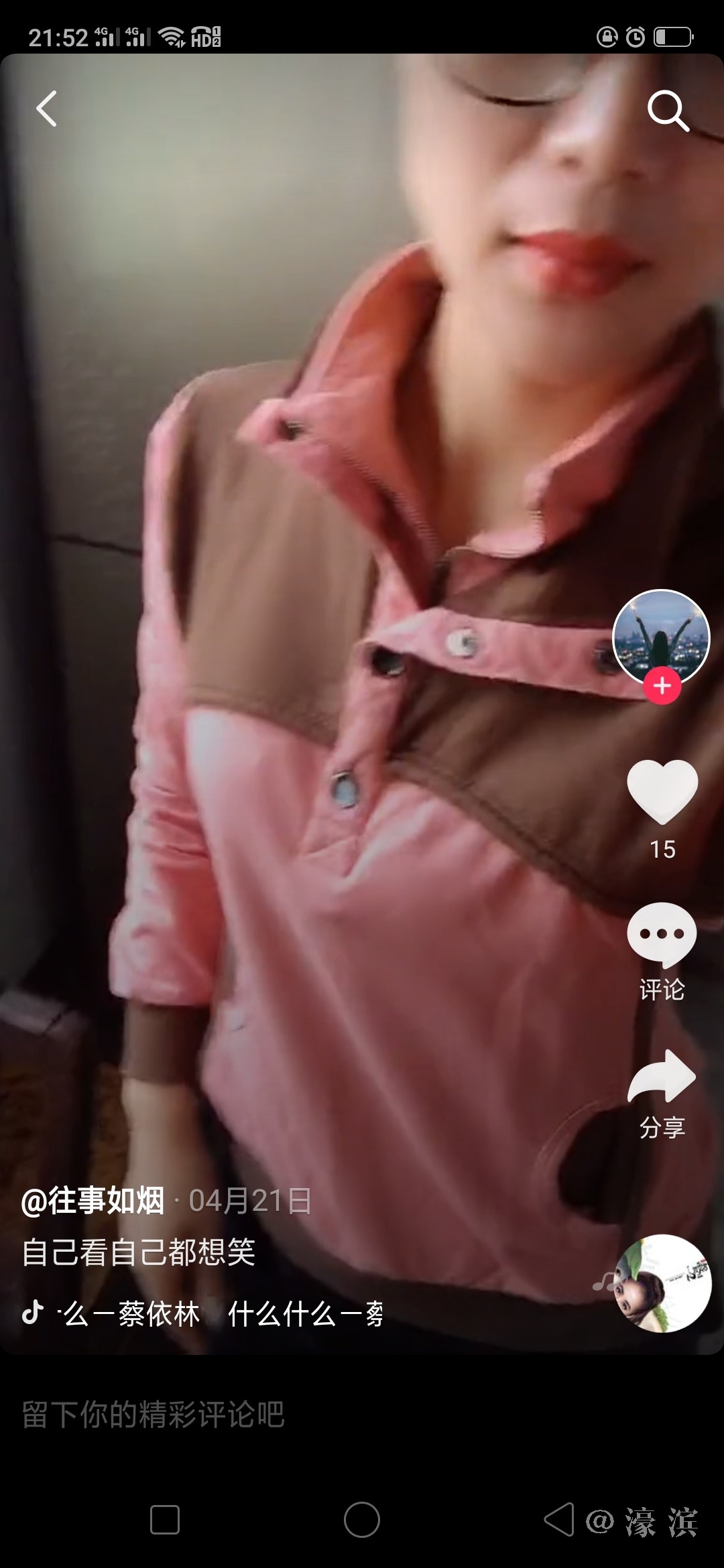Open recent apps via square button
724x1568 pixels.
click(x=165, y=1519)
